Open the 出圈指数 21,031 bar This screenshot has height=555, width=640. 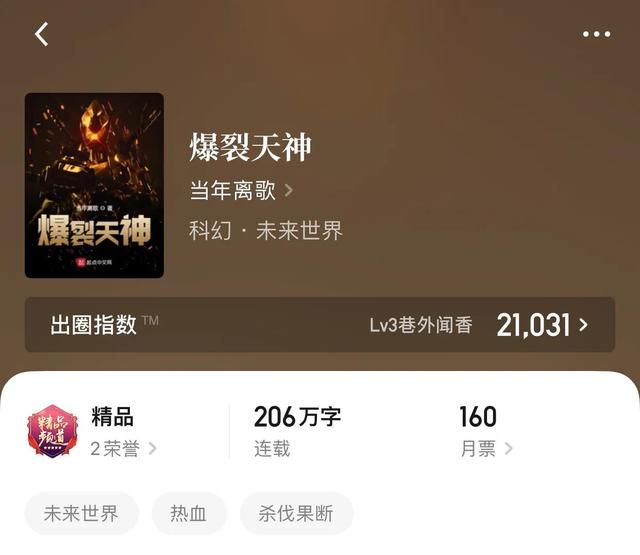[320, 324]
